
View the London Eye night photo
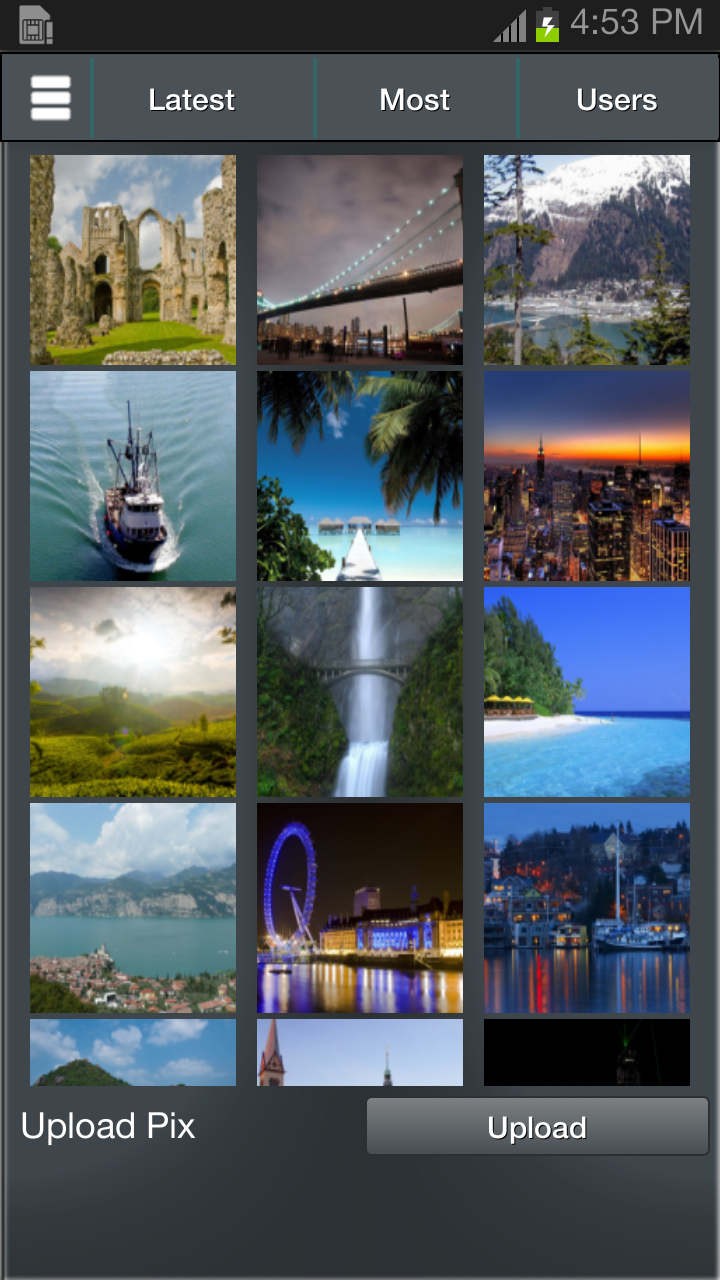[x=360, y=907]
